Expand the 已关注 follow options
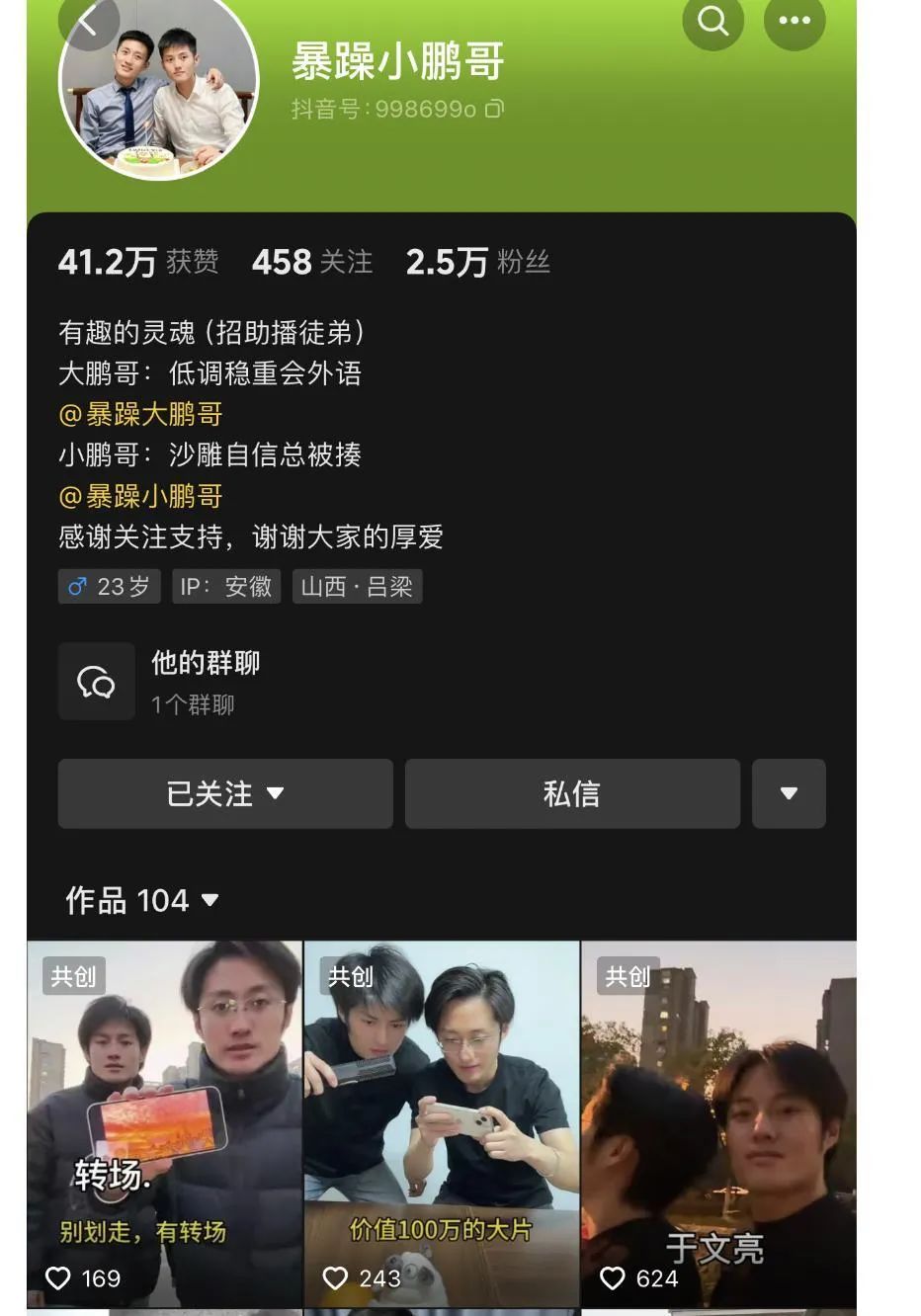Image resolution: width=921 pixels, height=1316 pixels. click(x=225, y=793)
